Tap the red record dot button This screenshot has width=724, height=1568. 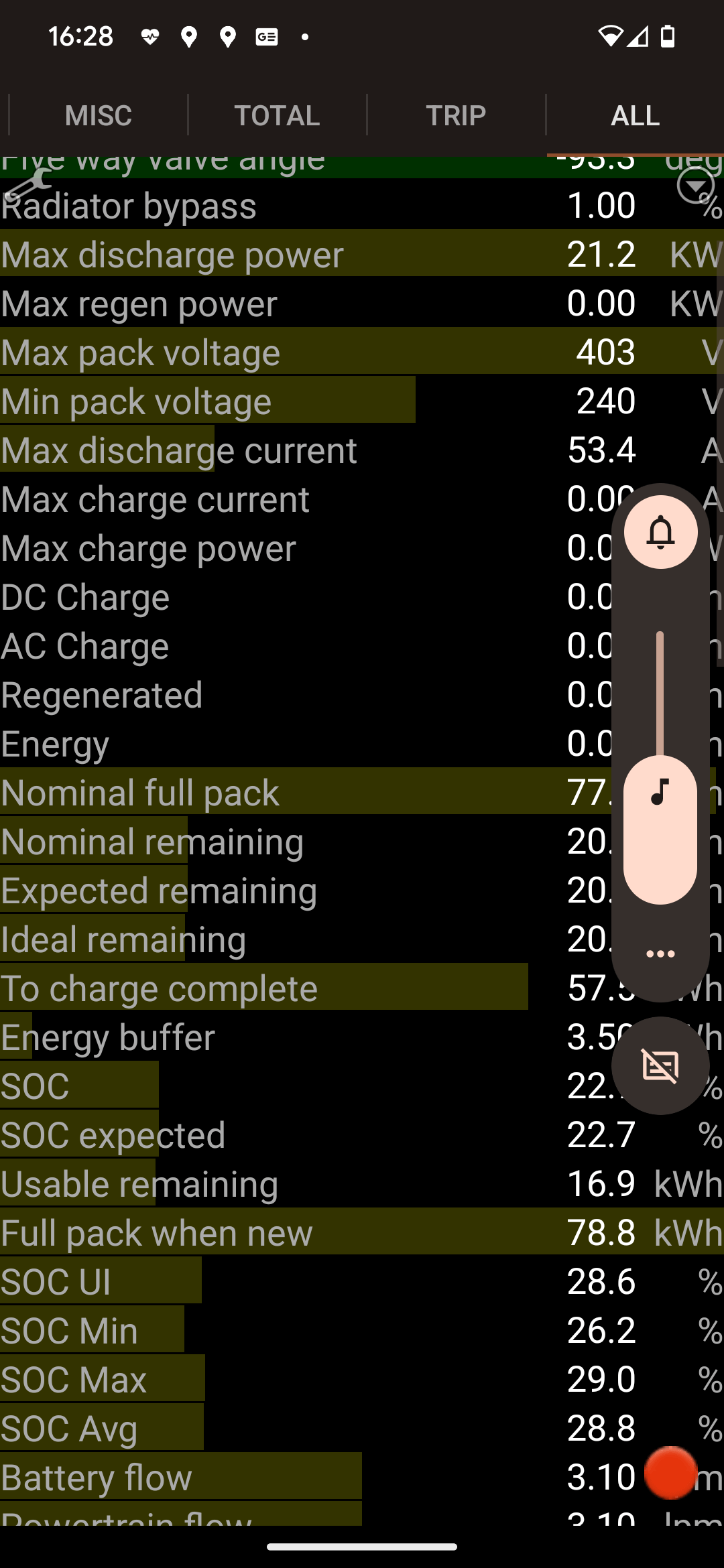(x=670, y=1472)
